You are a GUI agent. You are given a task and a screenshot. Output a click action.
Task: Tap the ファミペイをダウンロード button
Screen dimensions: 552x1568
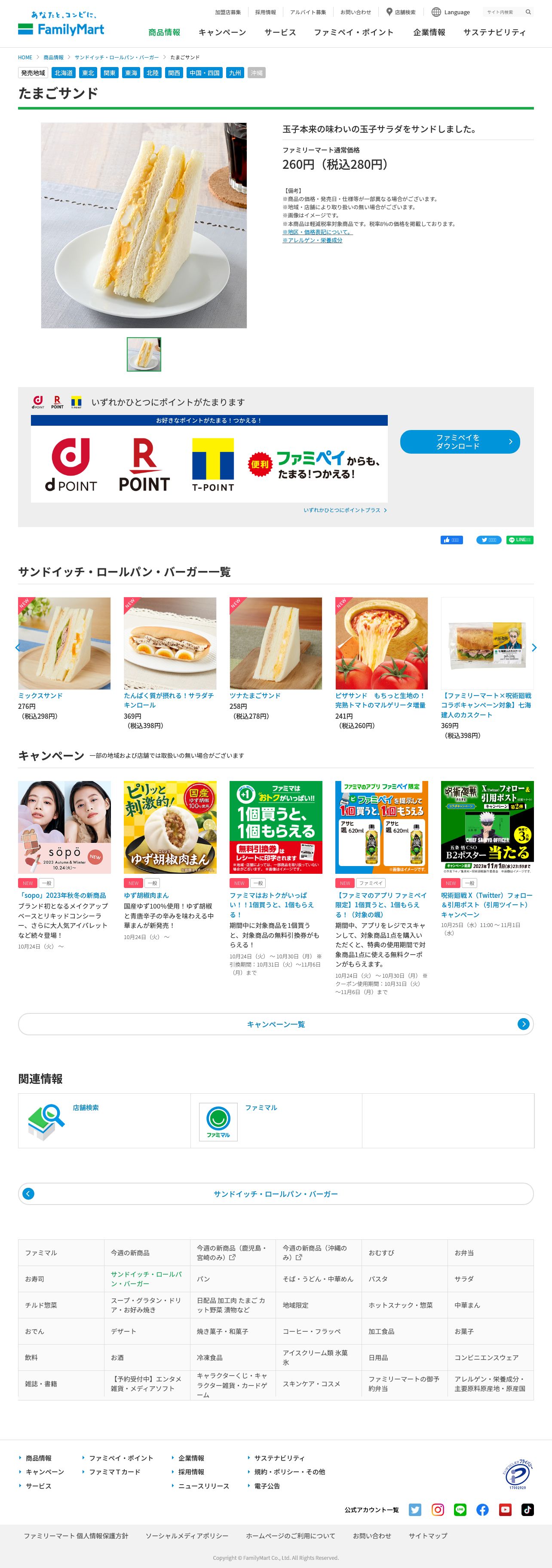point(460,442)
